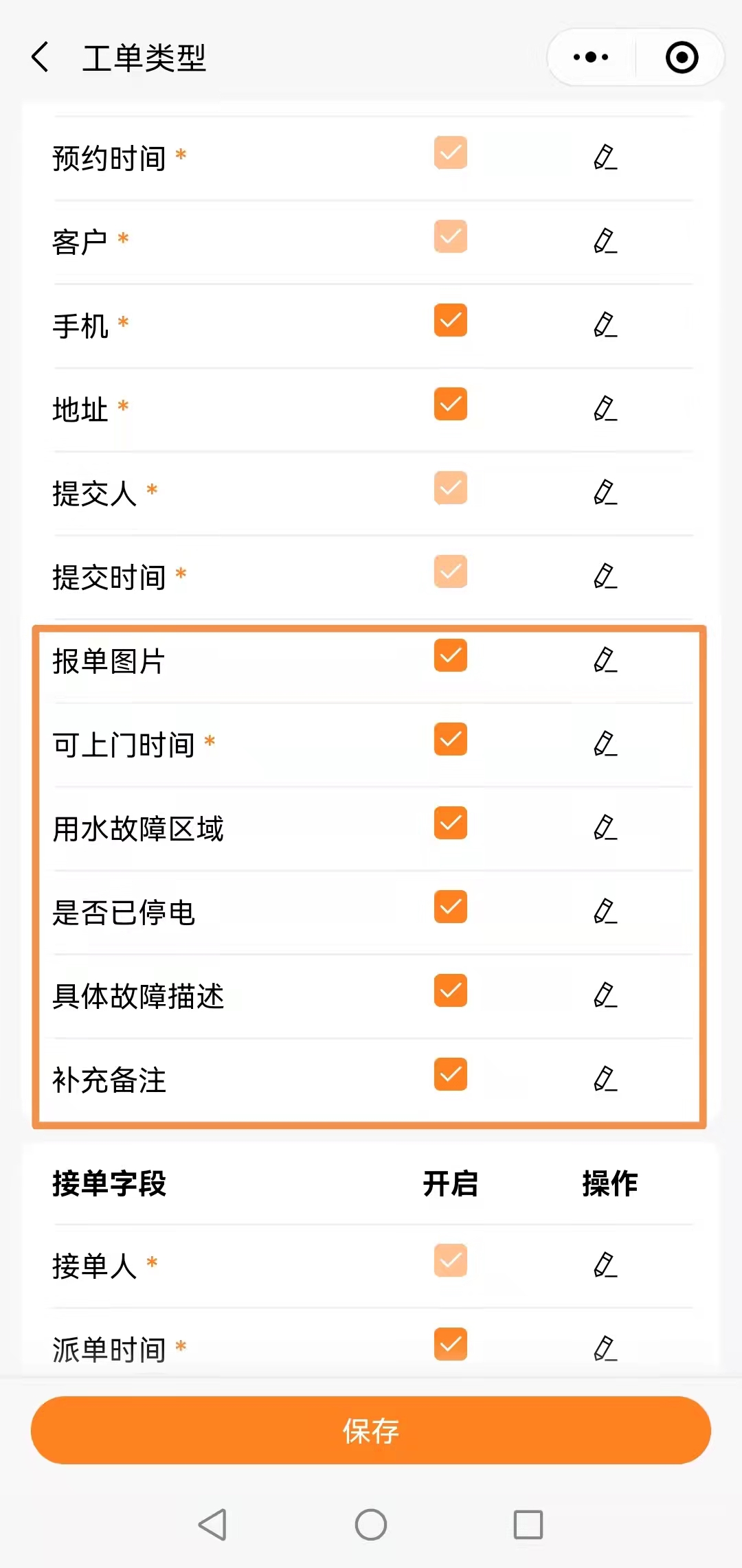
Task: Toggle the 地址 checkbox
Action: coord(450,405)
